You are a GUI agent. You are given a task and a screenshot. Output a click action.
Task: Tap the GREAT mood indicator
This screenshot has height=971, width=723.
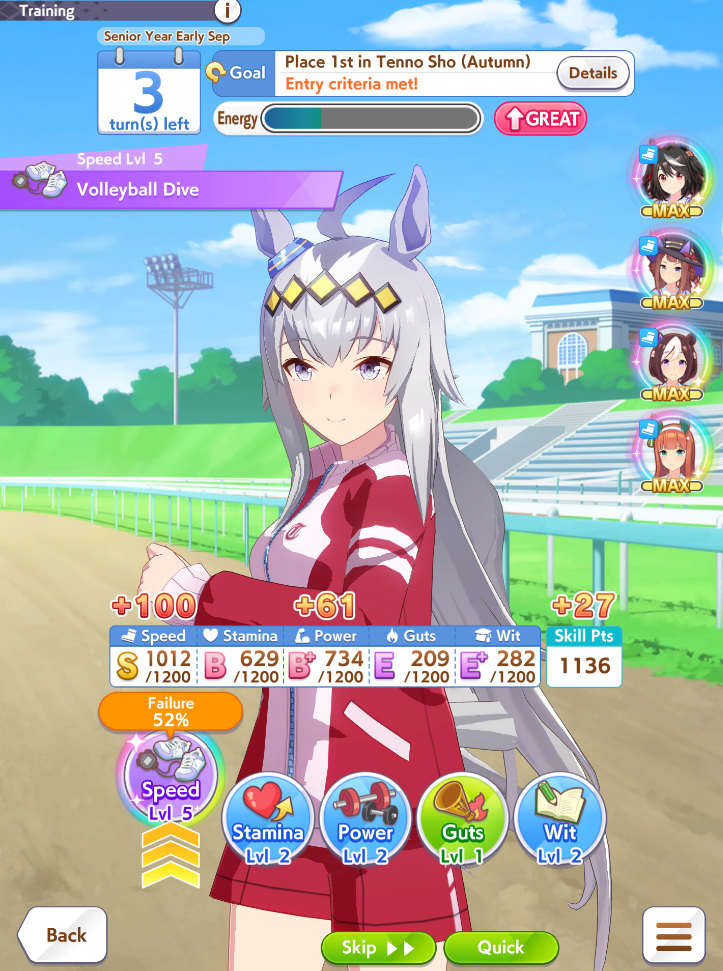(540, 119)
